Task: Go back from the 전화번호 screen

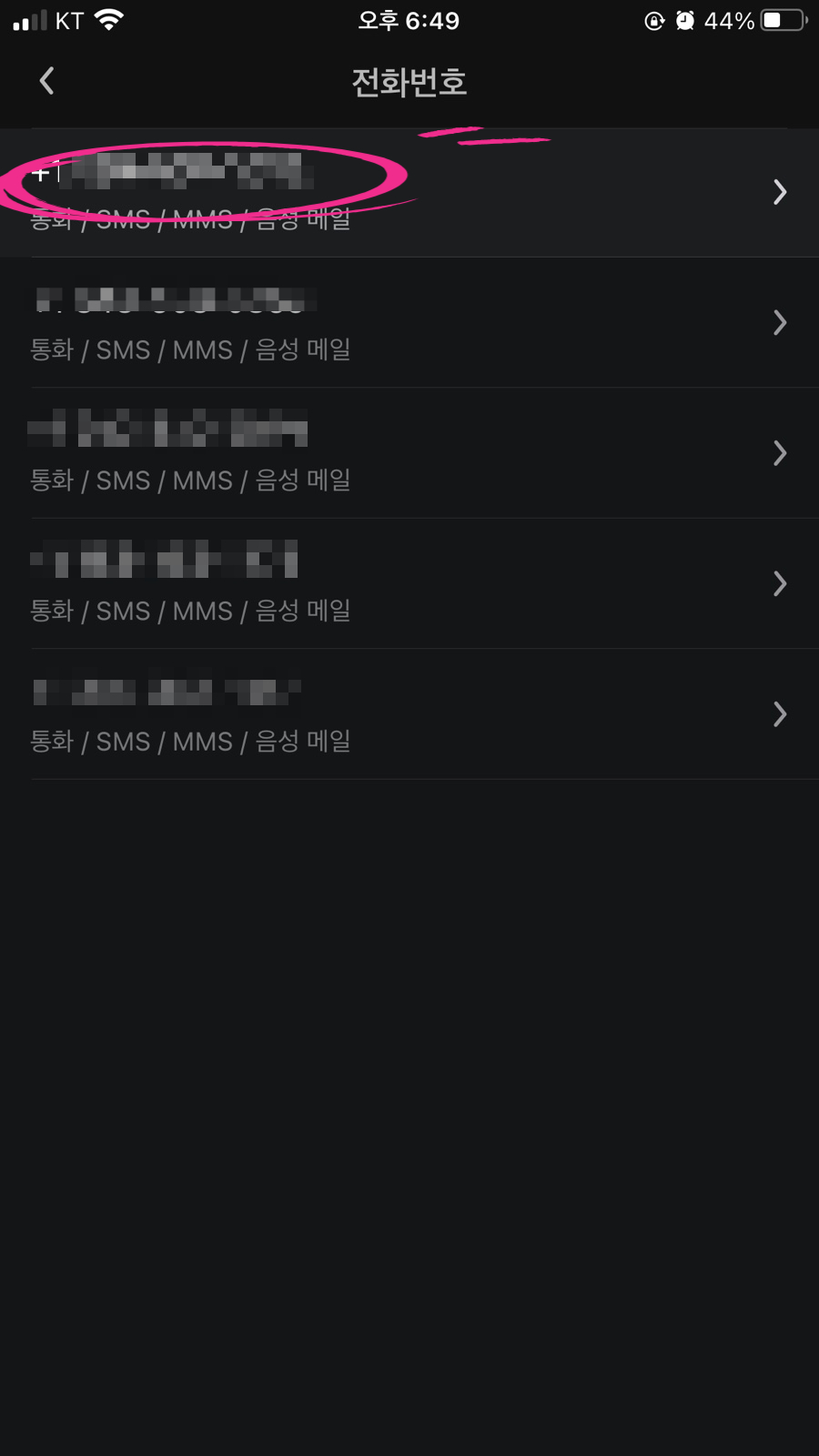Action: point(47,81)
